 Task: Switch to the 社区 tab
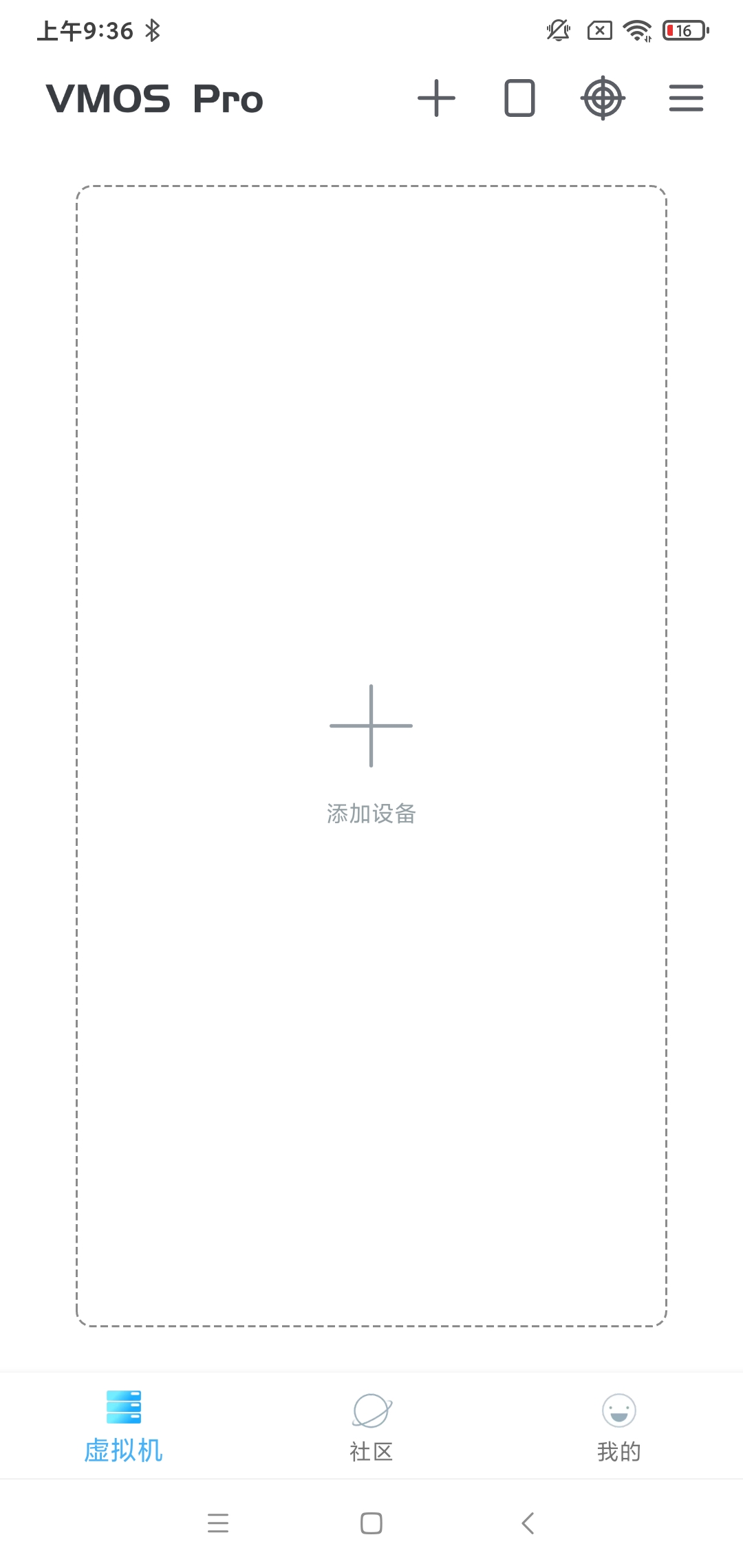point(371,1426)
